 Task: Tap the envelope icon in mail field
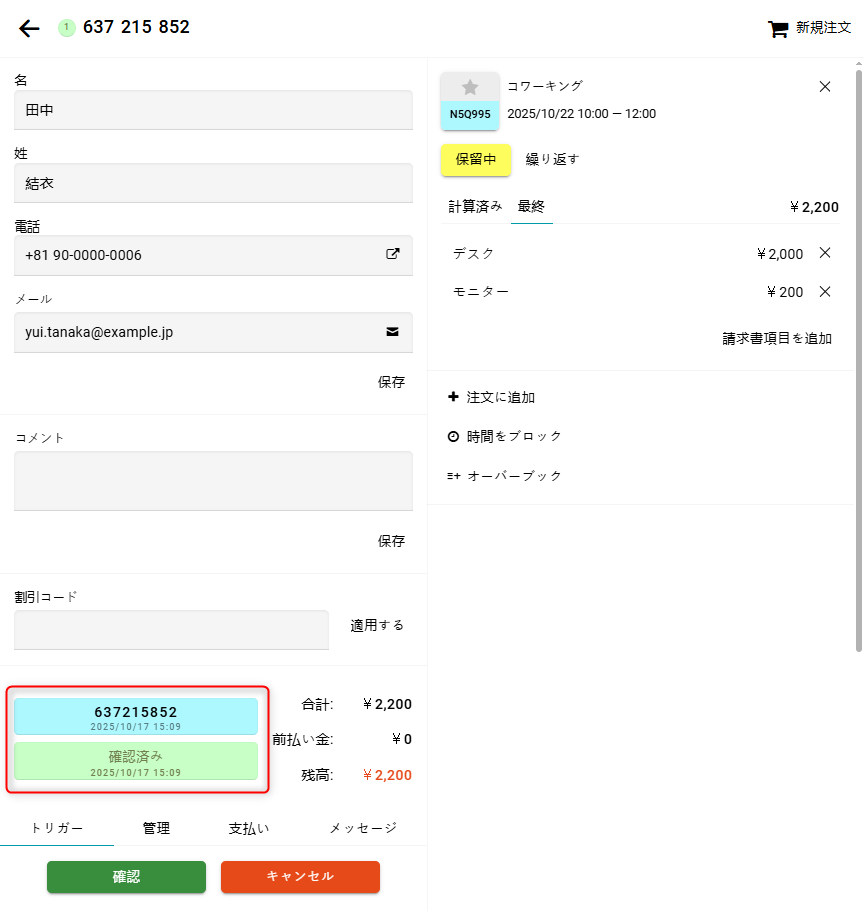393,332
